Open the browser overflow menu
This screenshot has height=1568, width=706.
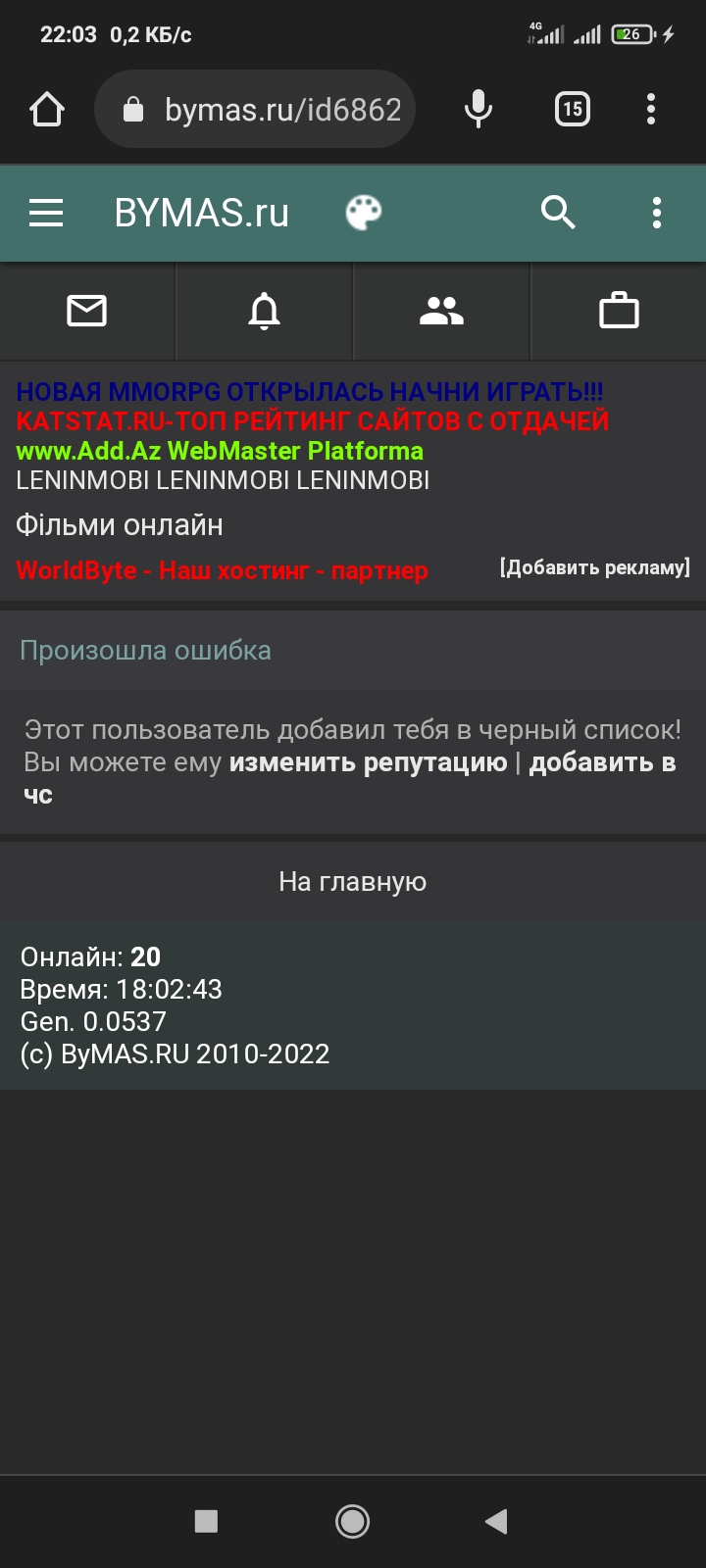651,109
